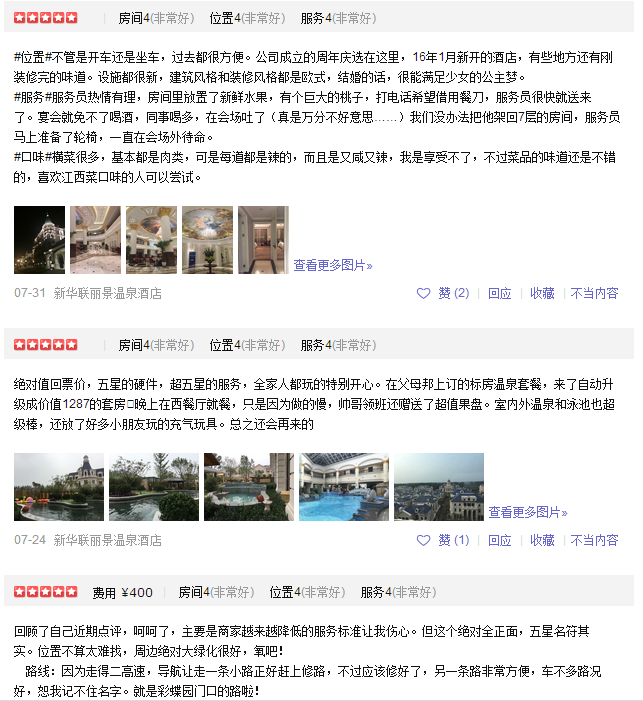Select 收藏 for the 07-31 review
This screenshot has height=701, width=643.
click(542, 294)
